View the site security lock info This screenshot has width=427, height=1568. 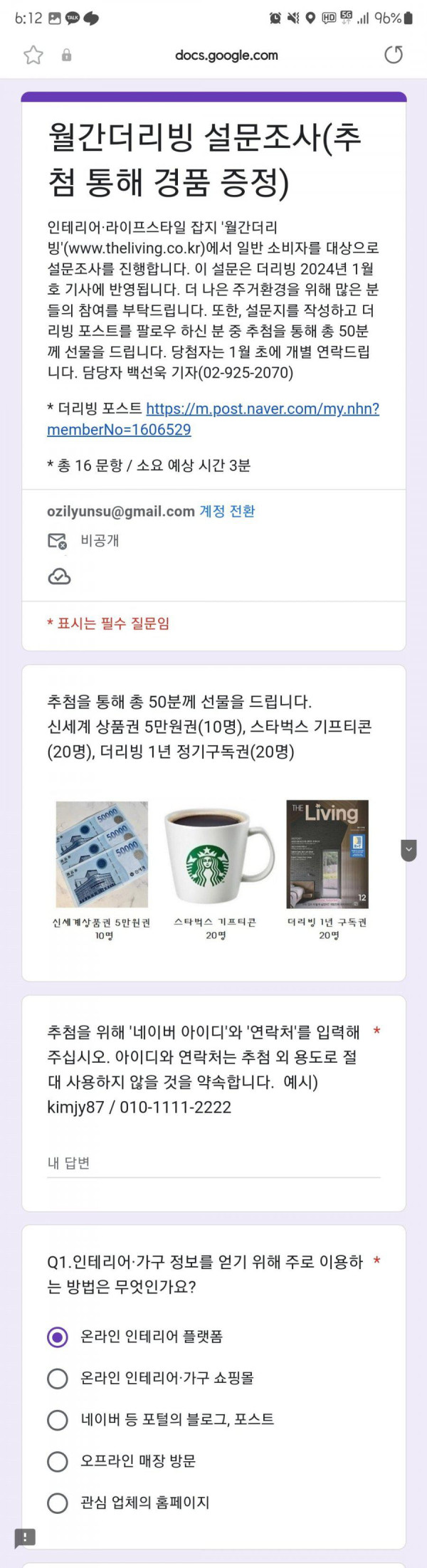coord(66,55)
